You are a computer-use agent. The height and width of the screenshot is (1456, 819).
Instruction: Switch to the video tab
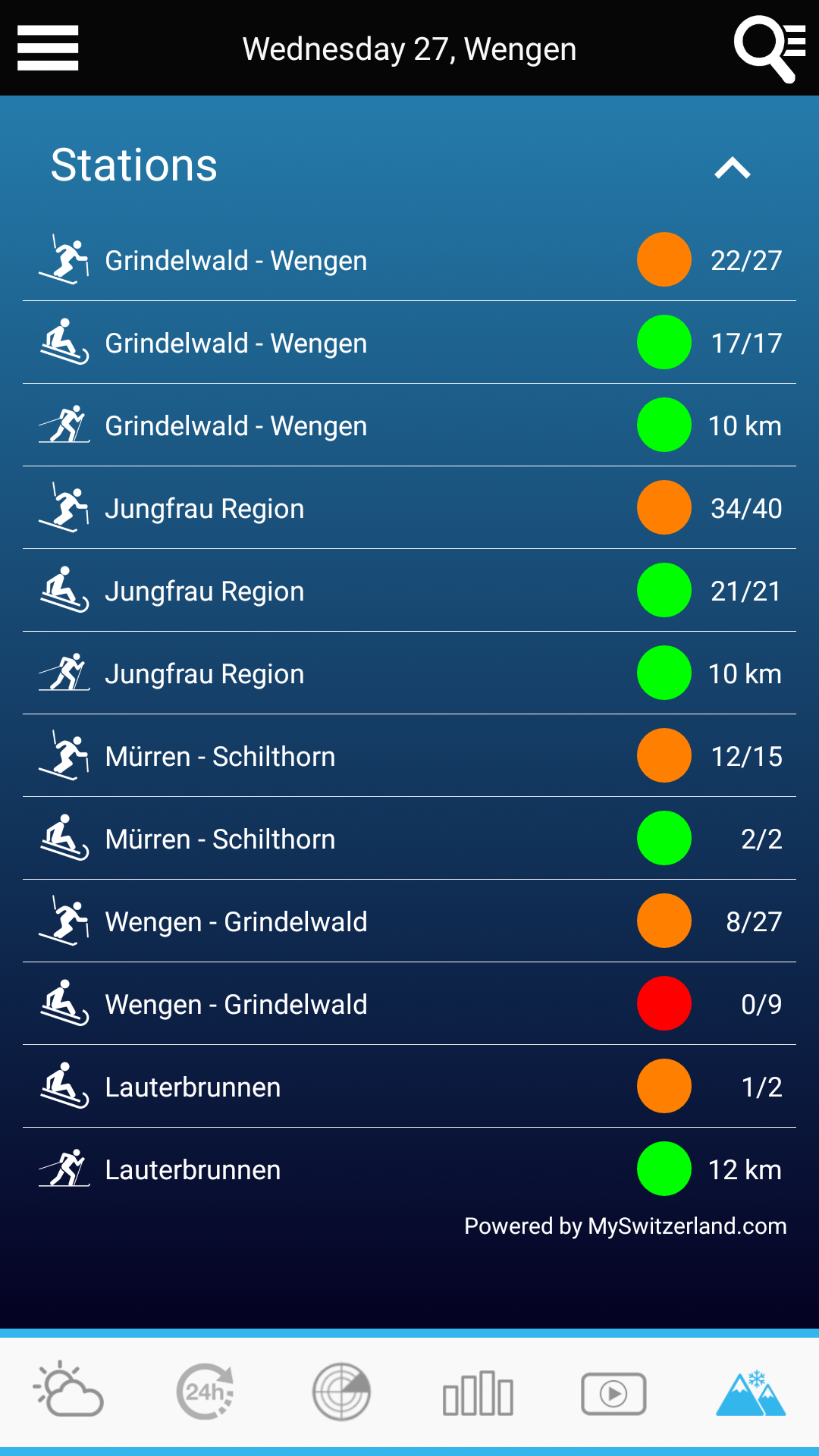tap(613, 1392)
